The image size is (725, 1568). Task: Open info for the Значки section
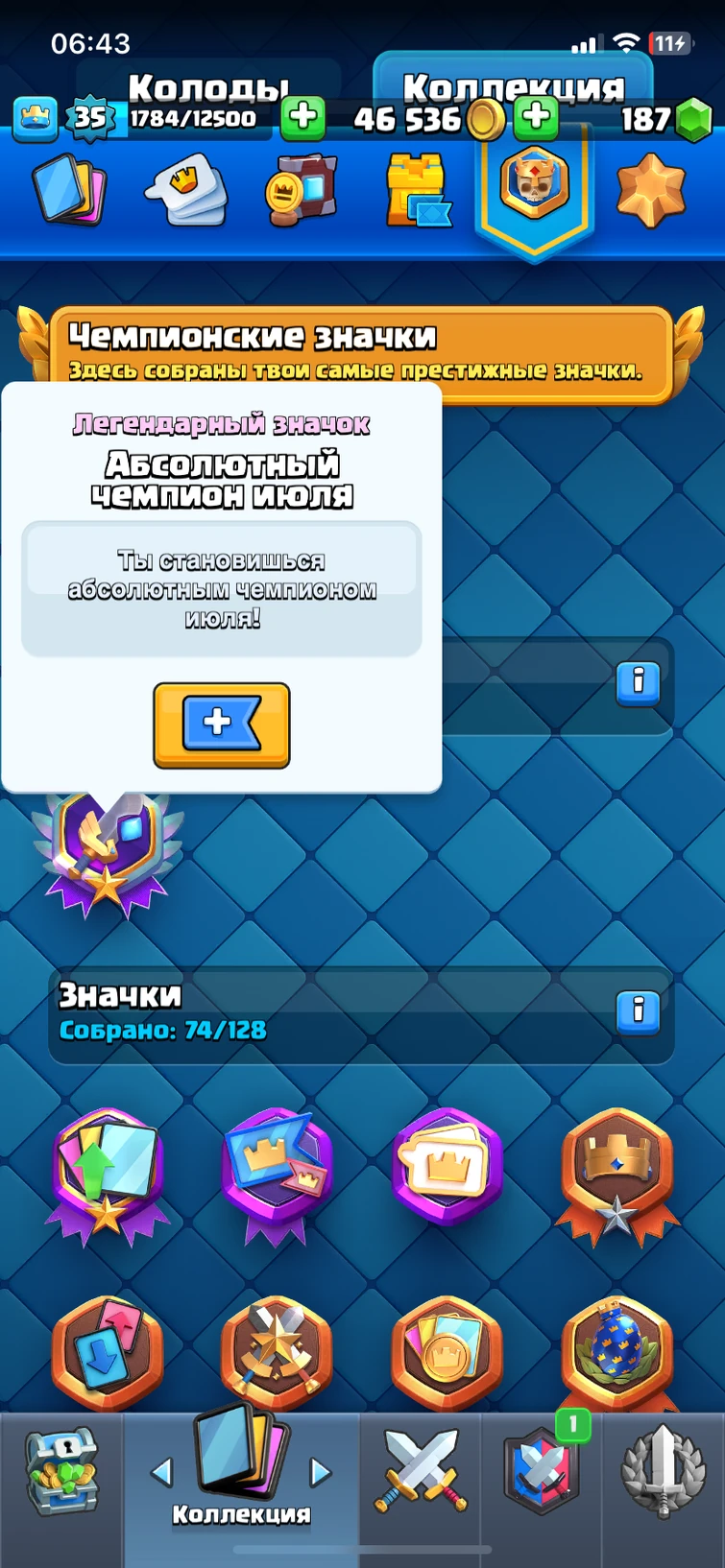(638, 1010)
